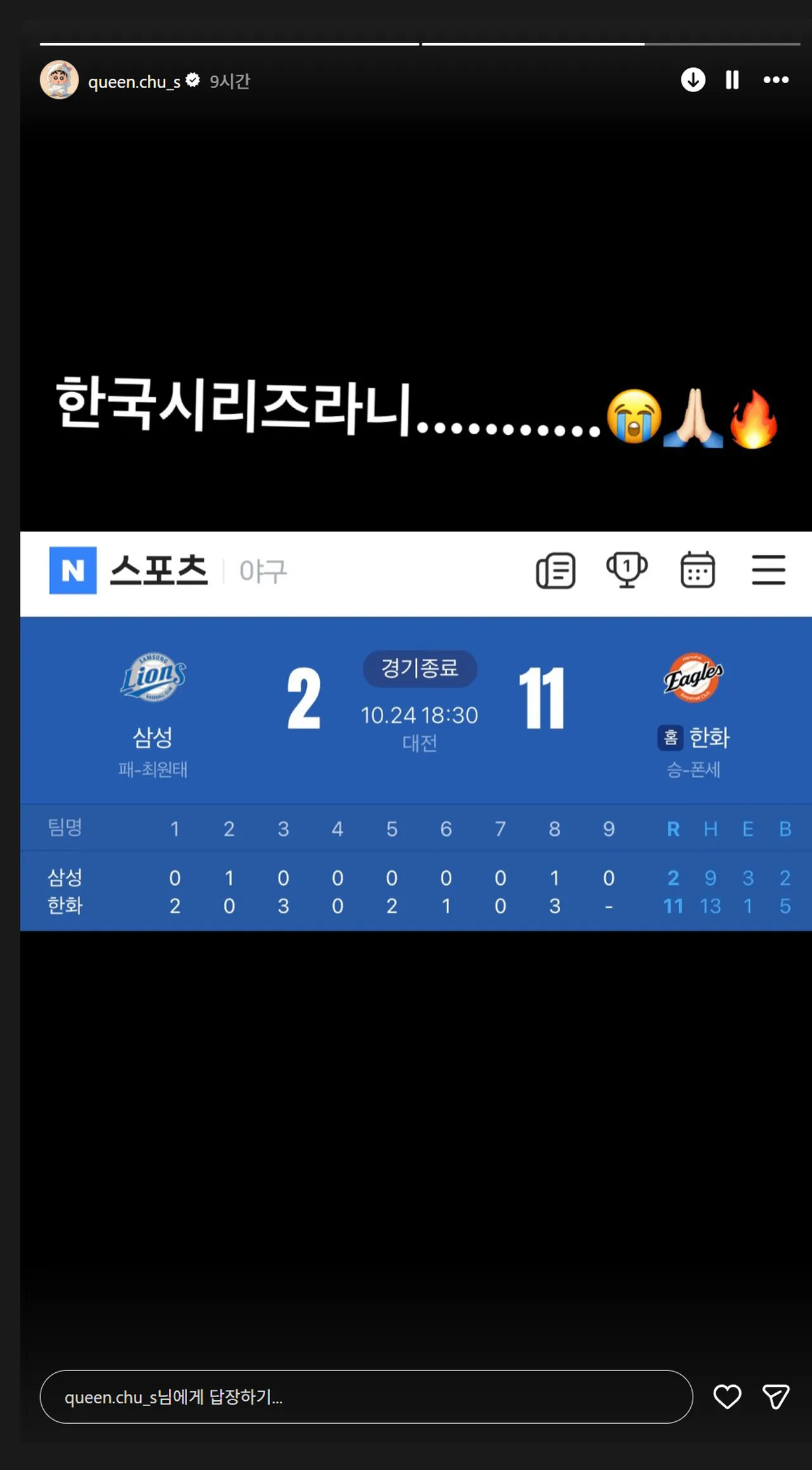Share this story via the send icon
Screen dimensions: 812x1470
(775, 1397)
